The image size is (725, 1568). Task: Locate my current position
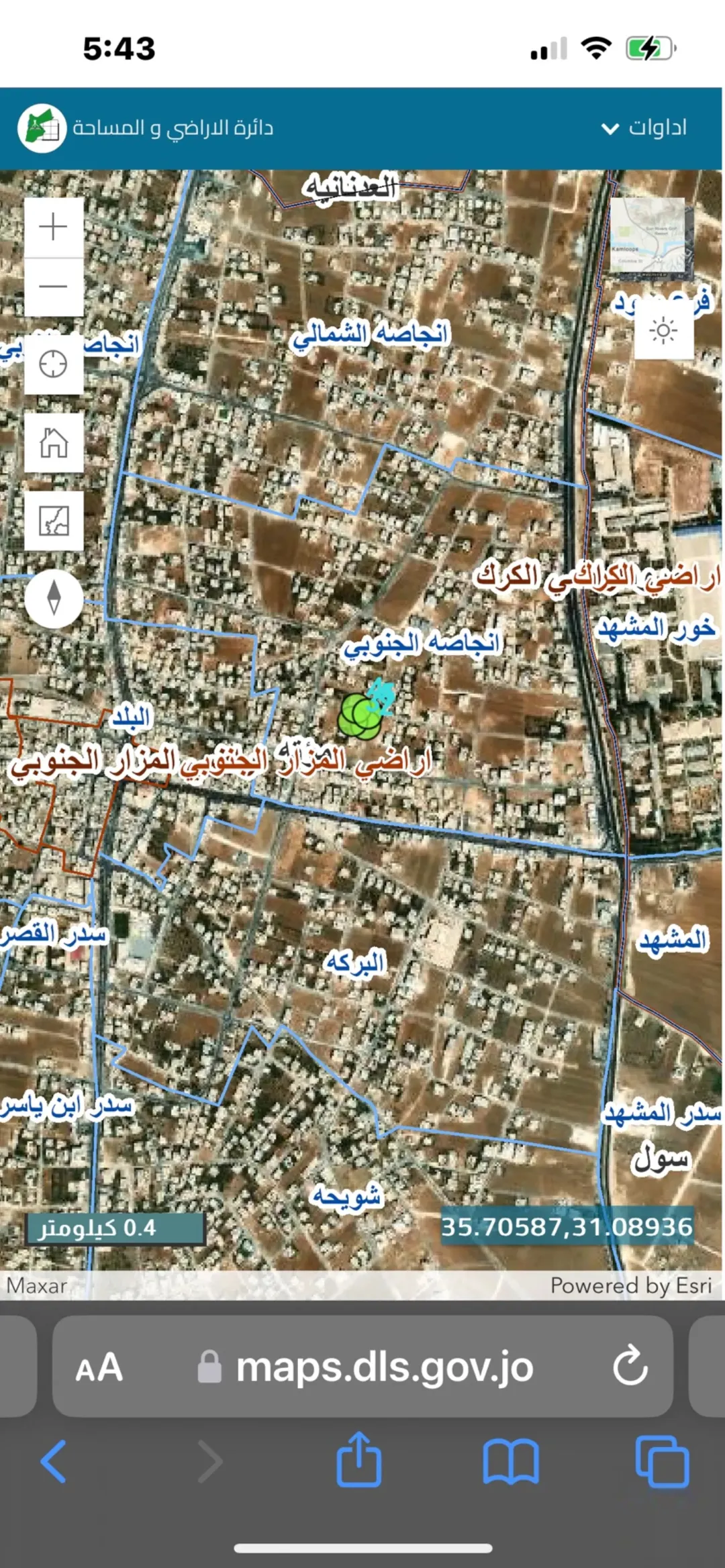54,364
